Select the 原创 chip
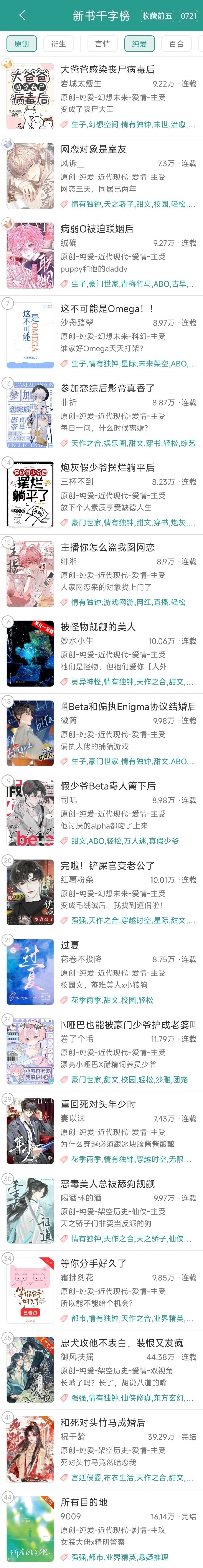The image size is (203, 1568). (x=21, y=44)
